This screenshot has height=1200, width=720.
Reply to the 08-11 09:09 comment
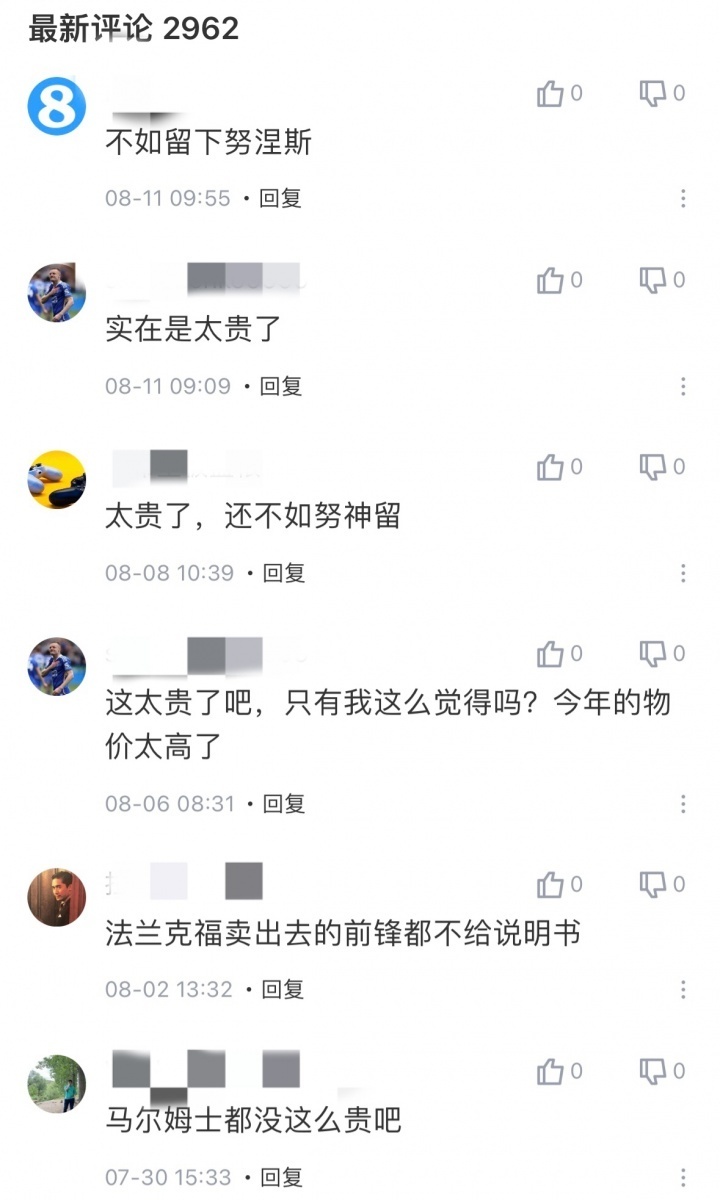281,386
